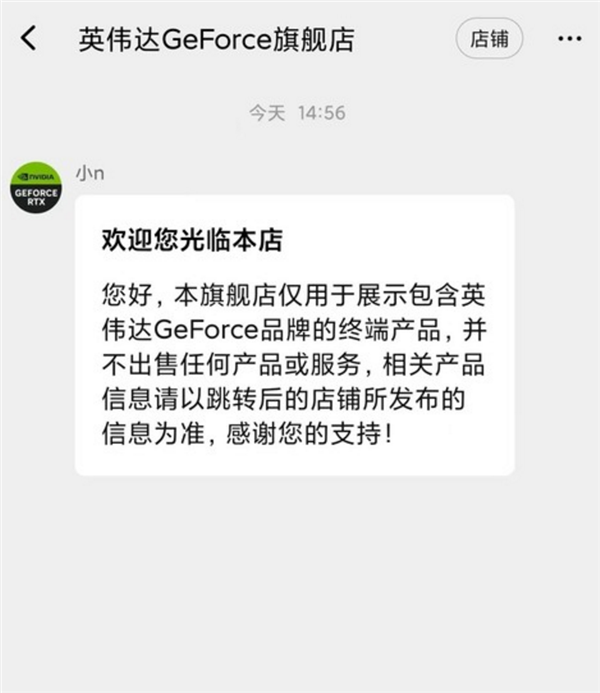Open 小n's GeForce RTX avatar
The height and width of the screenshot is (693, 600).
coord(36,186)
